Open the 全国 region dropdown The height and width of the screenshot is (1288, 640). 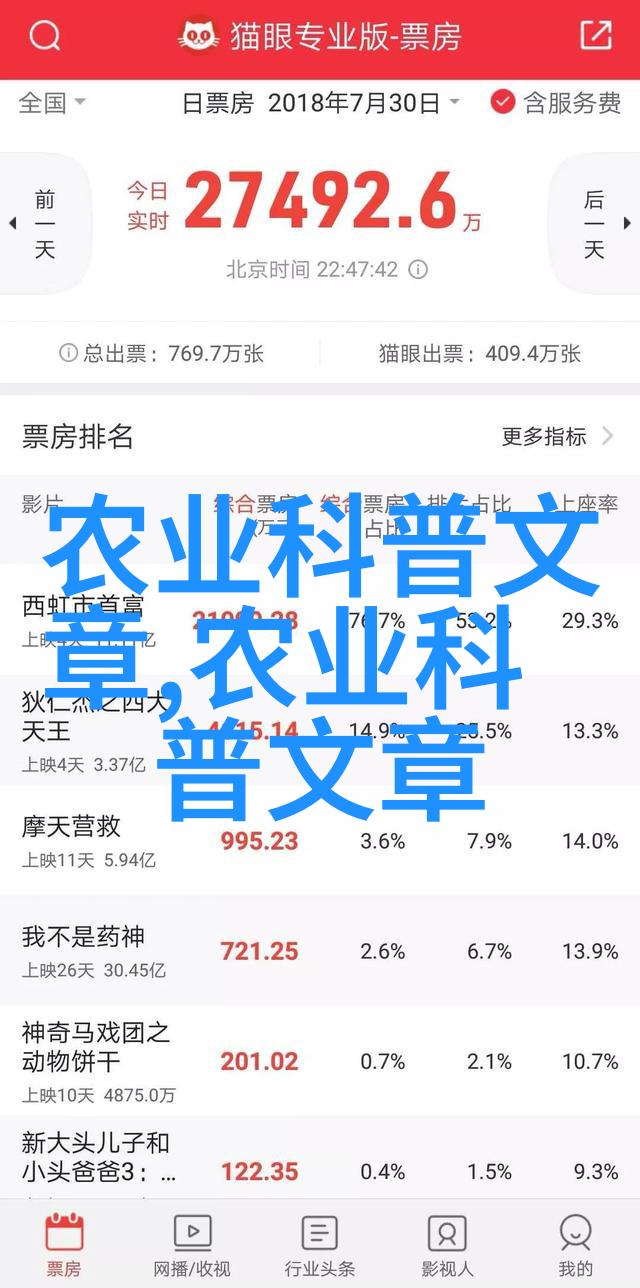(x=52, y=102)
